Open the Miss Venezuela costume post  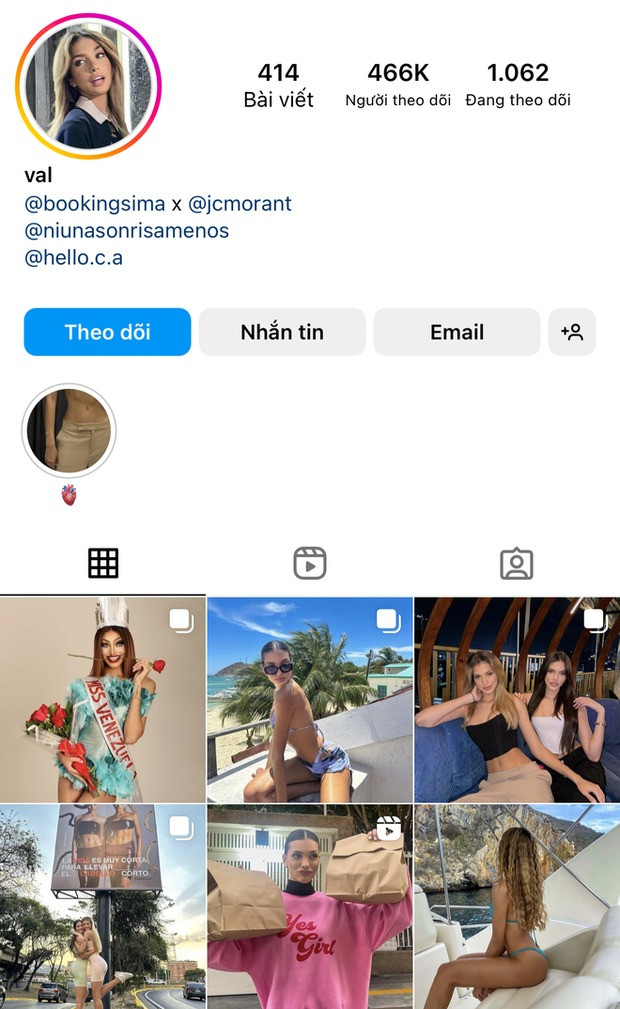click(x=102, y=700)
